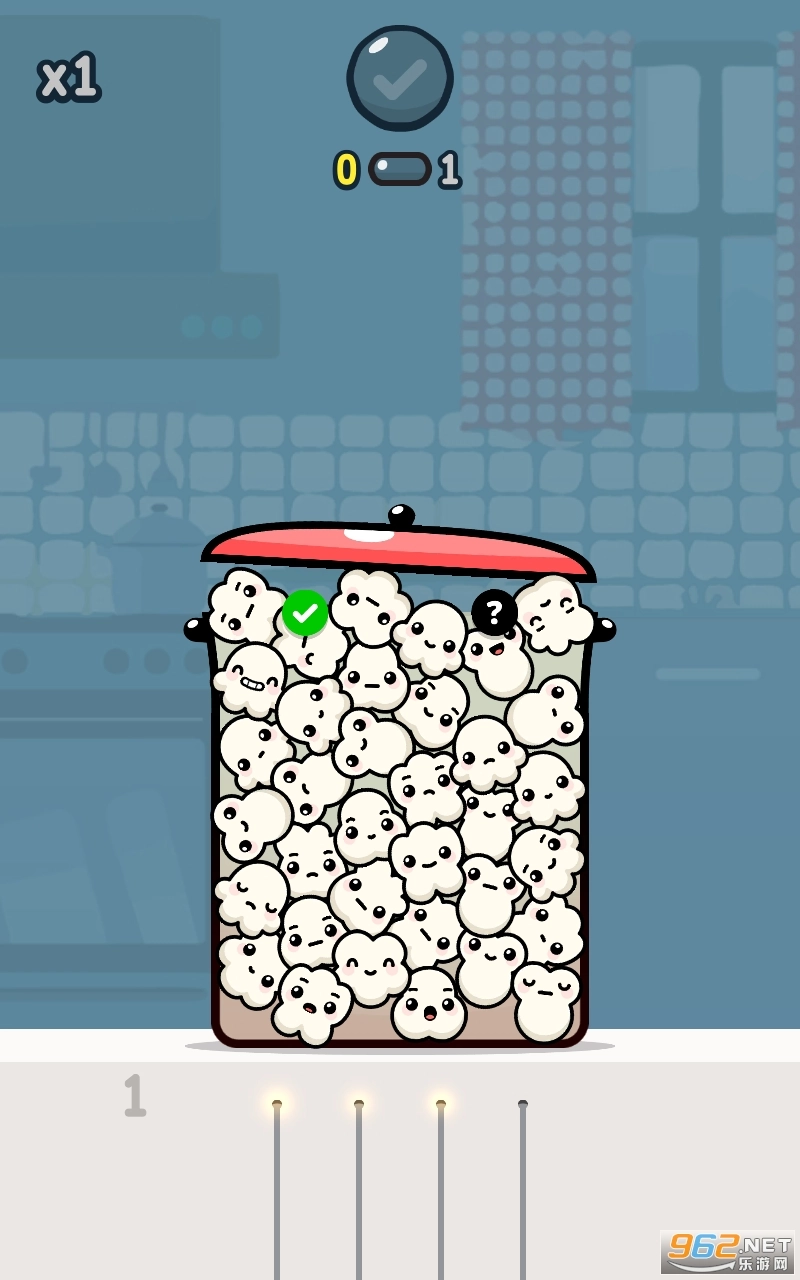Tap the checkmark bubble at the top
The image size is (800, 1280).
(400, 78)
